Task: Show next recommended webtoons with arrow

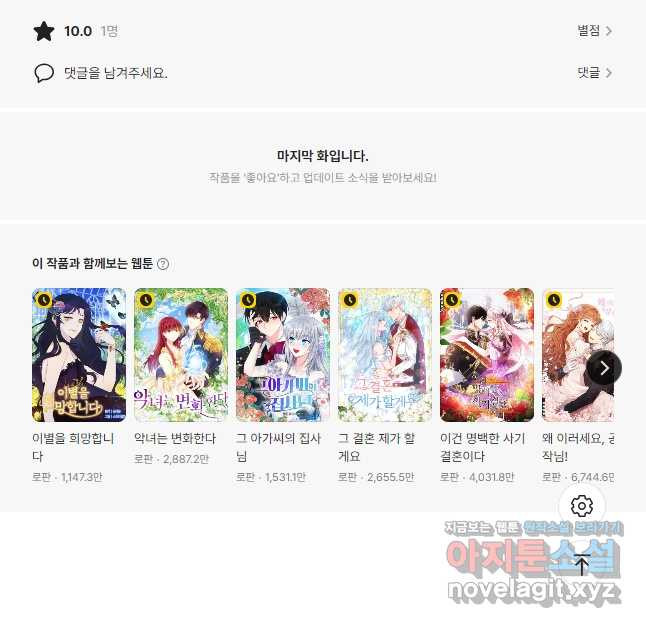Action: coord(604,368)
